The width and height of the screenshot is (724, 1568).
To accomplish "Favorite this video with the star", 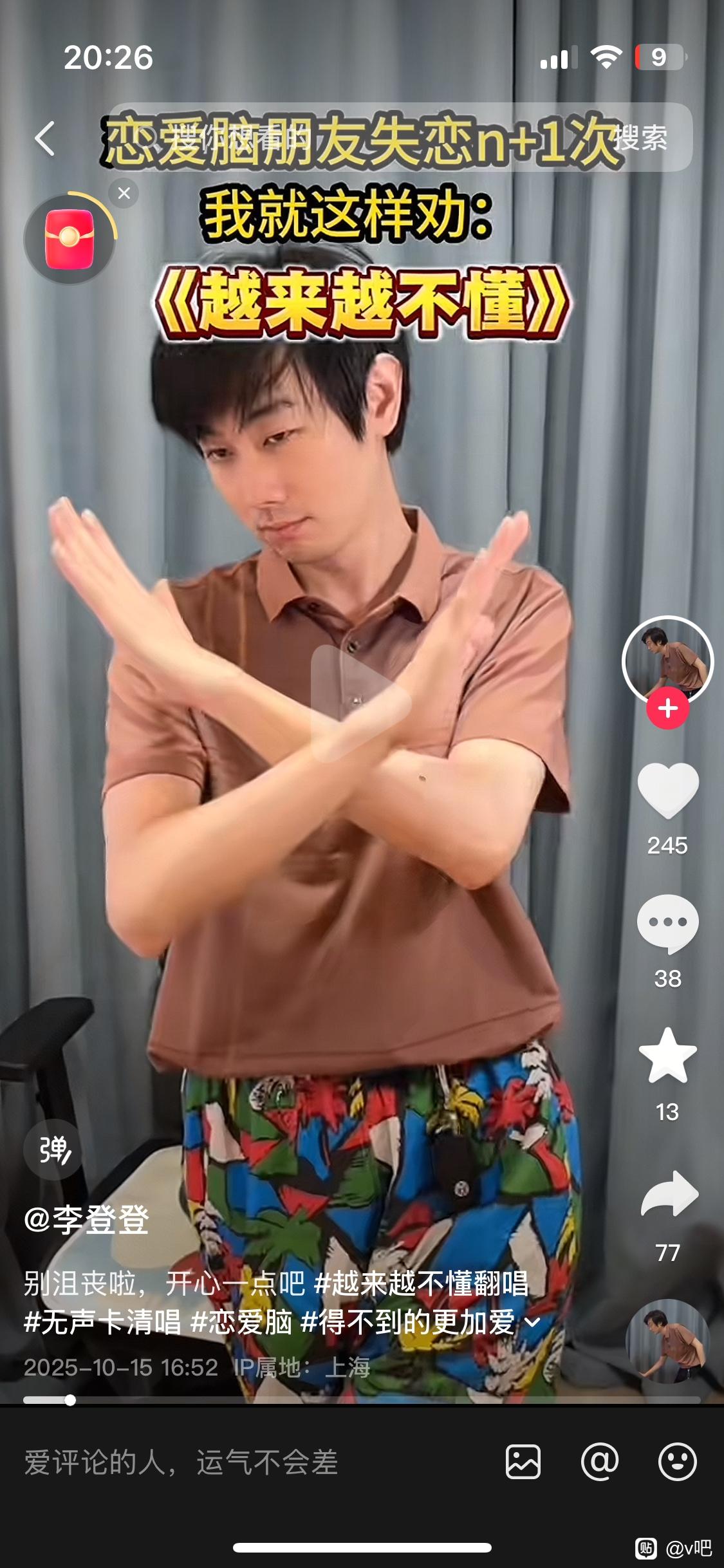I will click(667, 1056).
